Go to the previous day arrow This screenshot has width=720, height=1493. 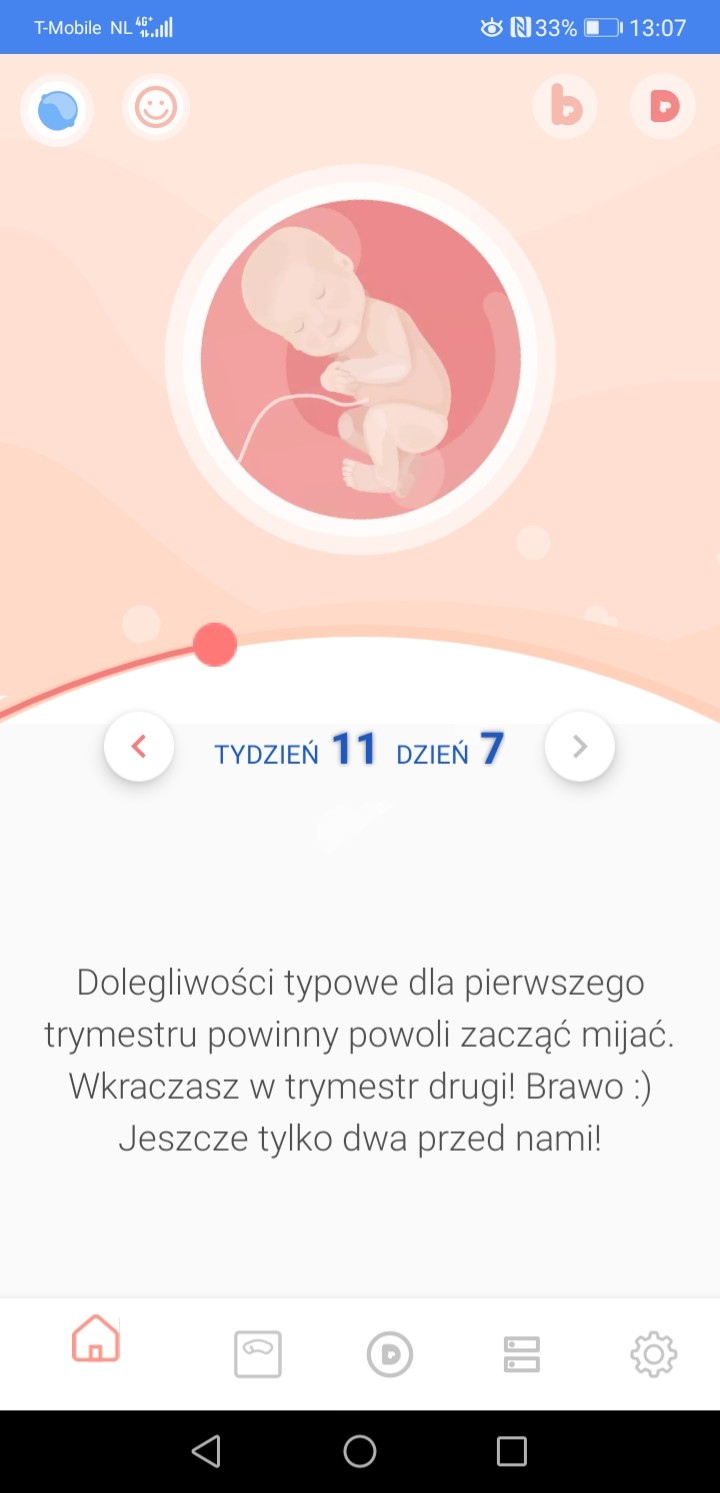pyautogui.click(x=139, y=746)
